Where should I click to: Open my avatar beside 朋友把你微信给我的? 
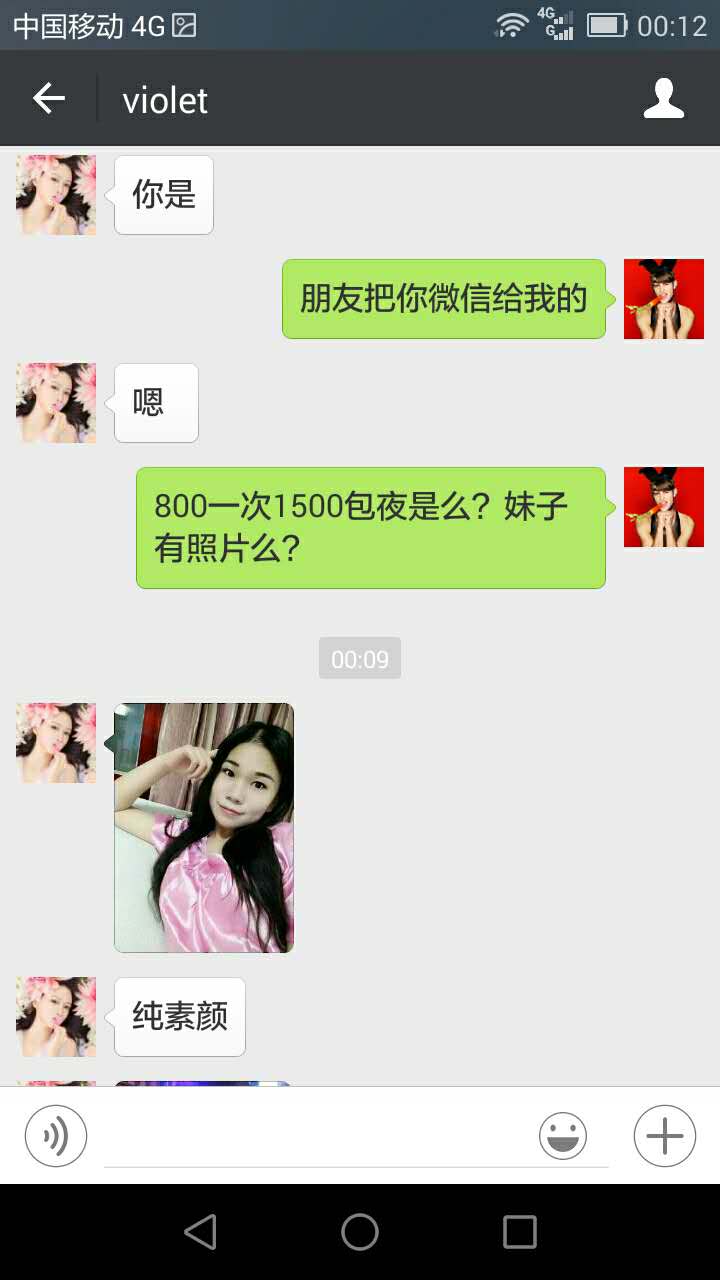point(664,299)
